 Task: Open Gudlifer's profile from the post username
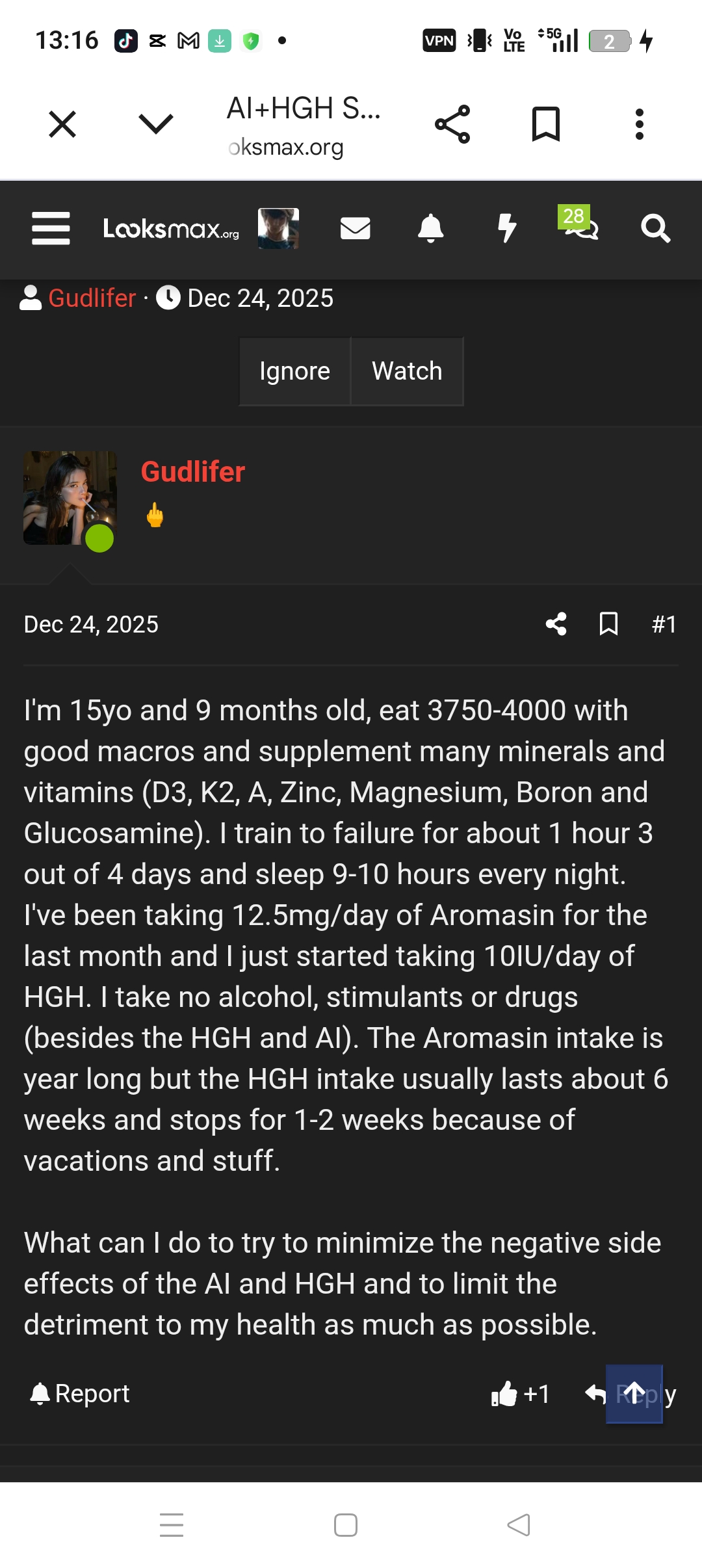pos(193,472)
